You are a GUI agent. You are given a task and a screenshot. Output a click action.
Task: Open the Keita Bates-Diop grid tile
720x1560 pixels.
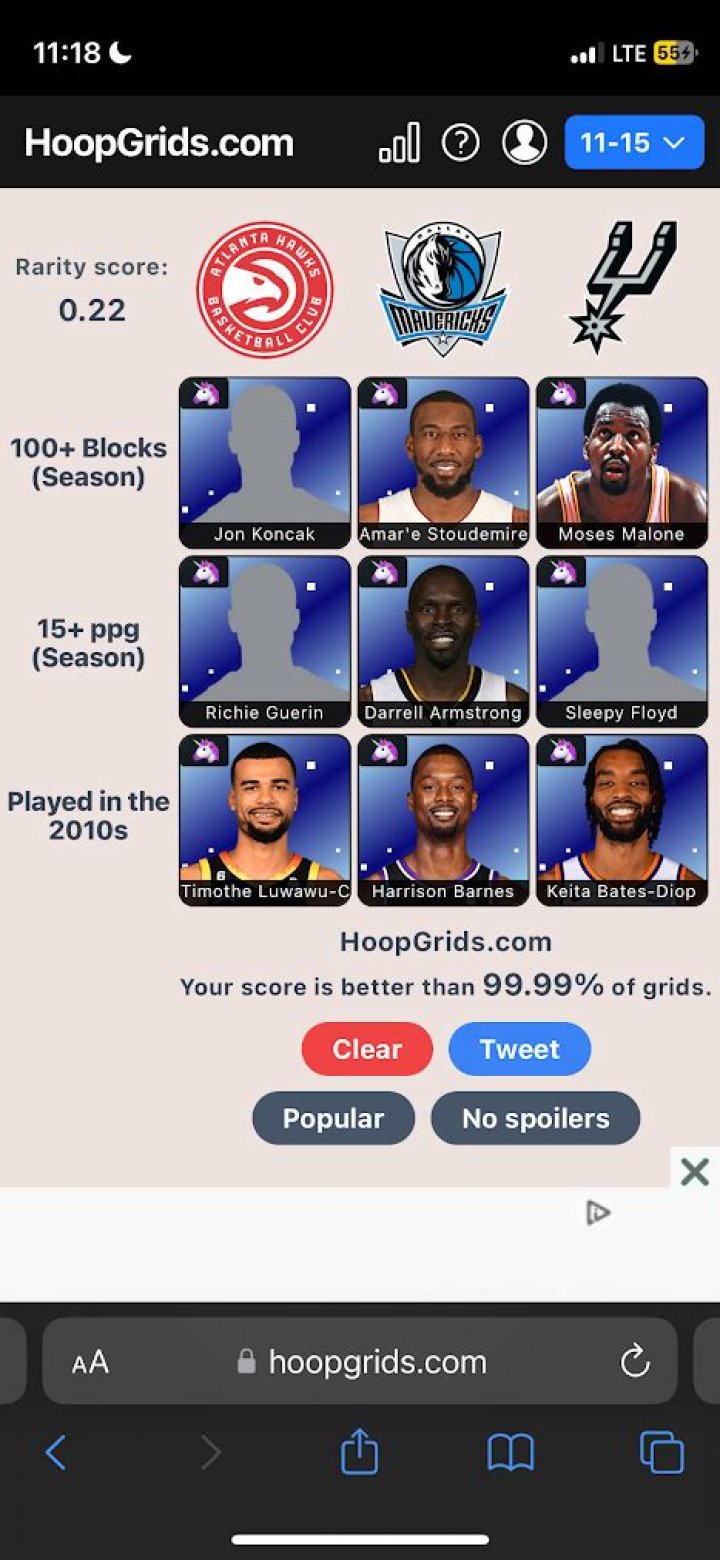point(621,820)
